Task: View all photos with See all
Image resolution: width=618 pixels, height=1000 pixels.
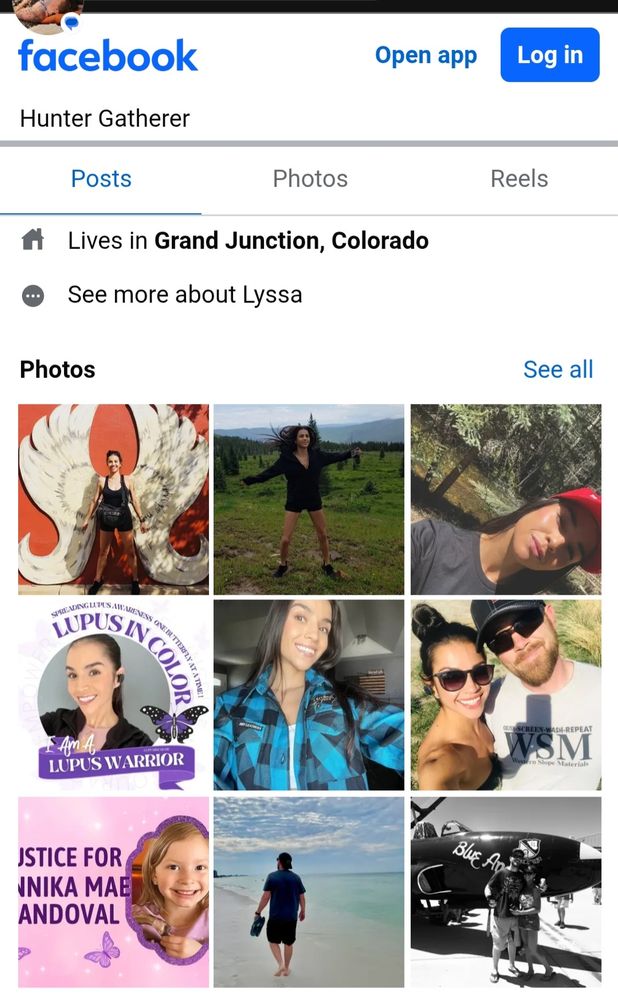Action: pyautogui.click(x=557, y=369)
